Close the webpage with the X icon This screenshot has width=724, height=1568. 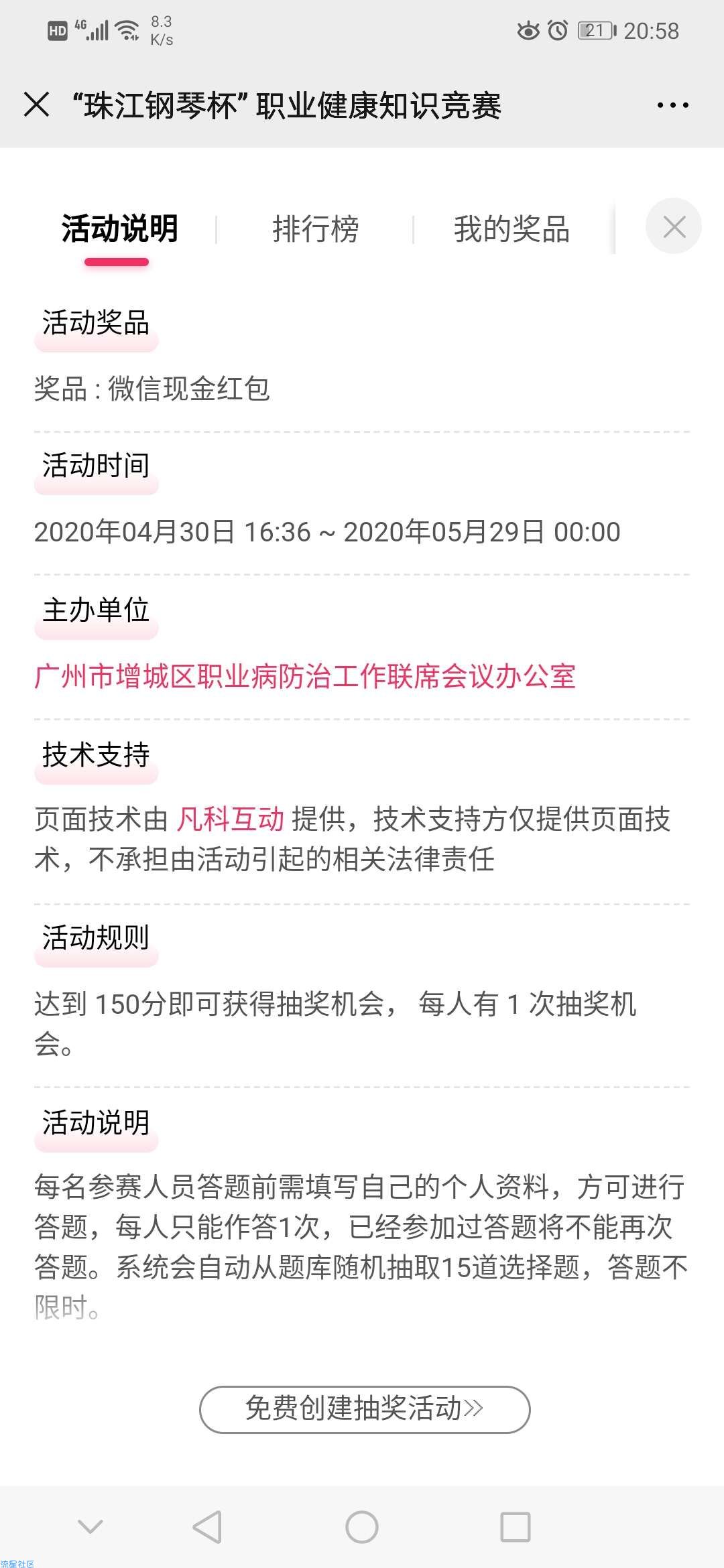point(36,105)
